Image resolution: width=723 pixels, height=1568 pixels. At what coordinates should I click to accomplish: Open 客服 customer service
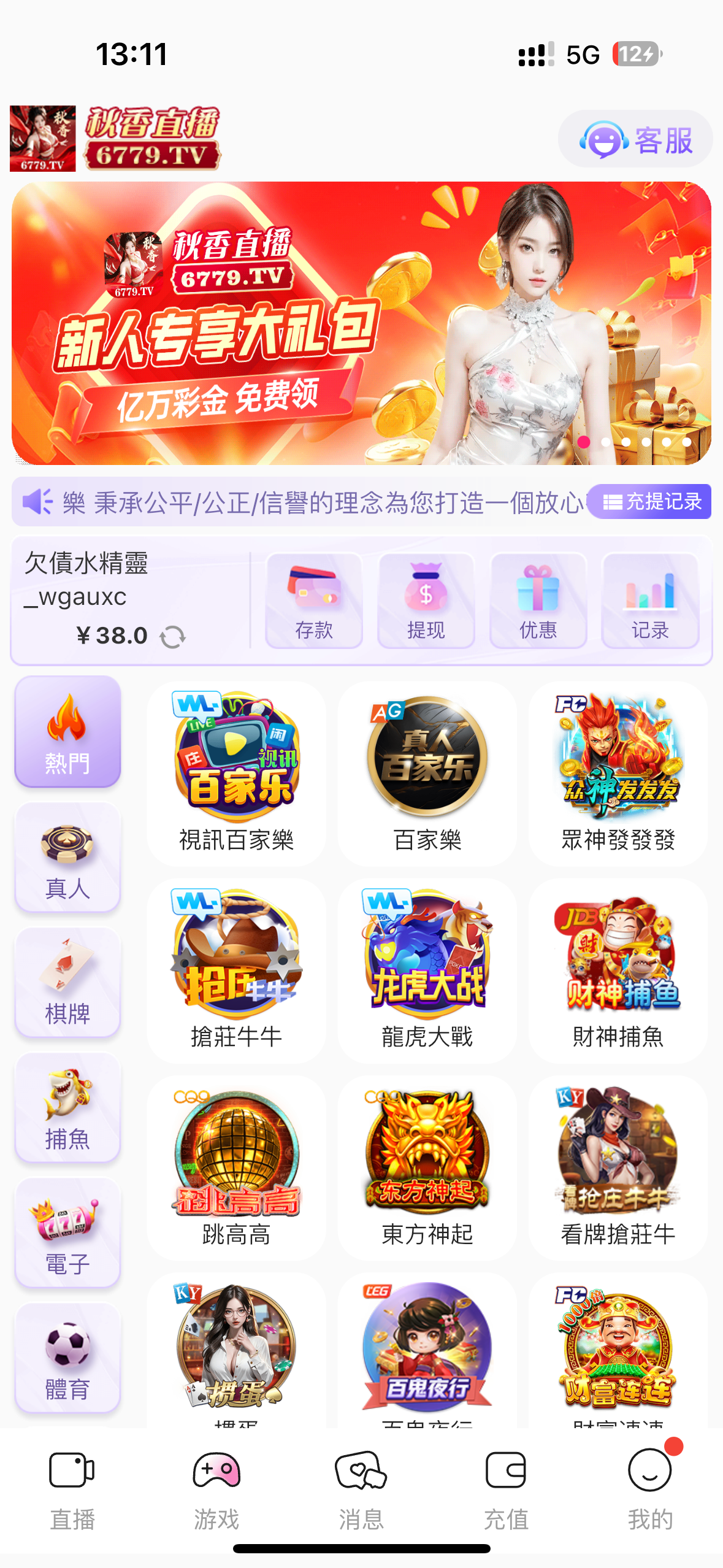[635, 139]
